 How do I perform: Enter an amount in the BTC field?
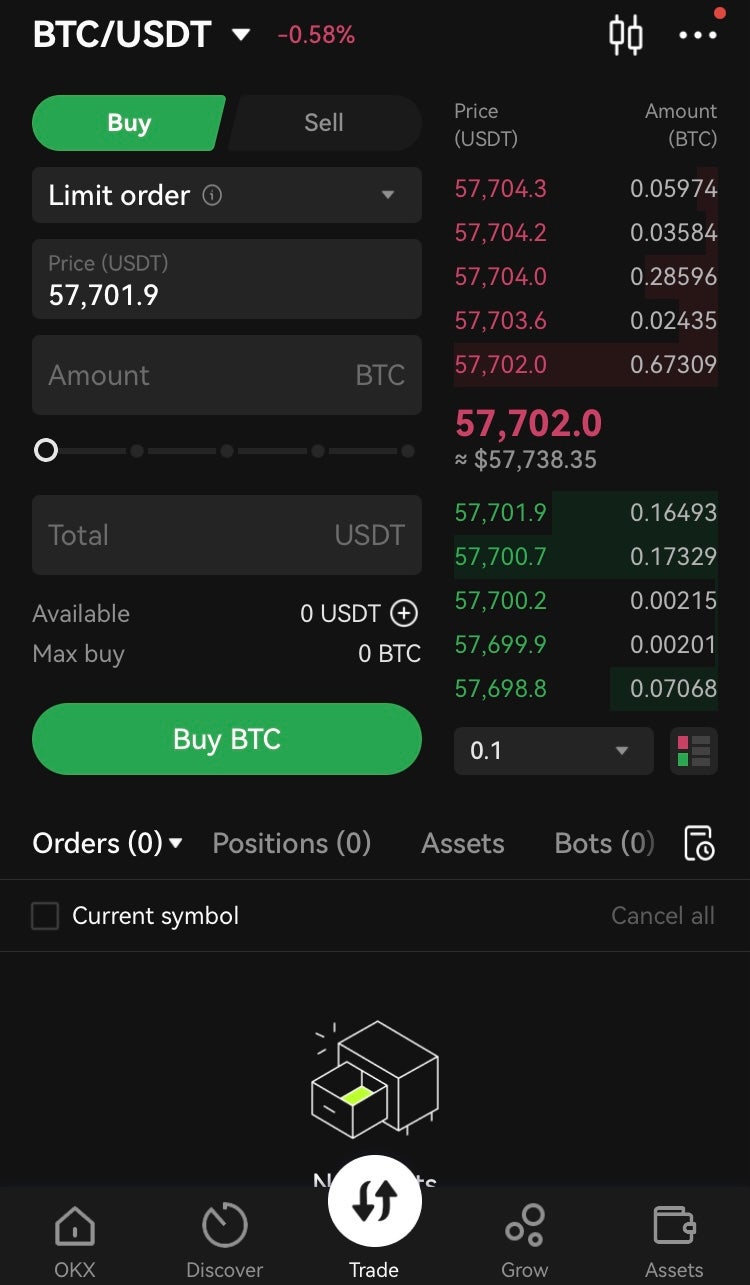pos(227,375)
